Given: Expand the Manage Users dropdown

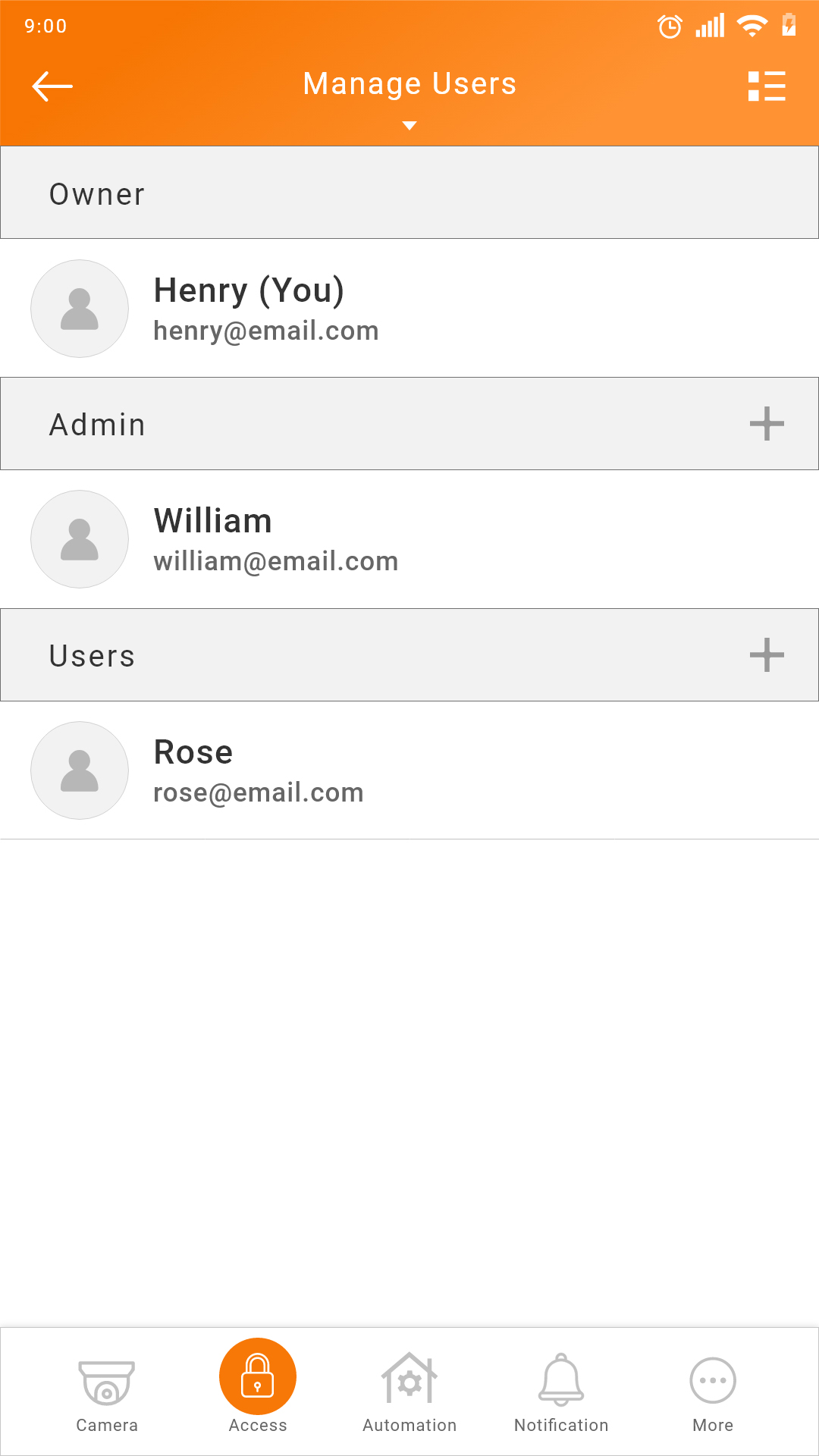Looking at the screenshot, I should tap(409, 96).
